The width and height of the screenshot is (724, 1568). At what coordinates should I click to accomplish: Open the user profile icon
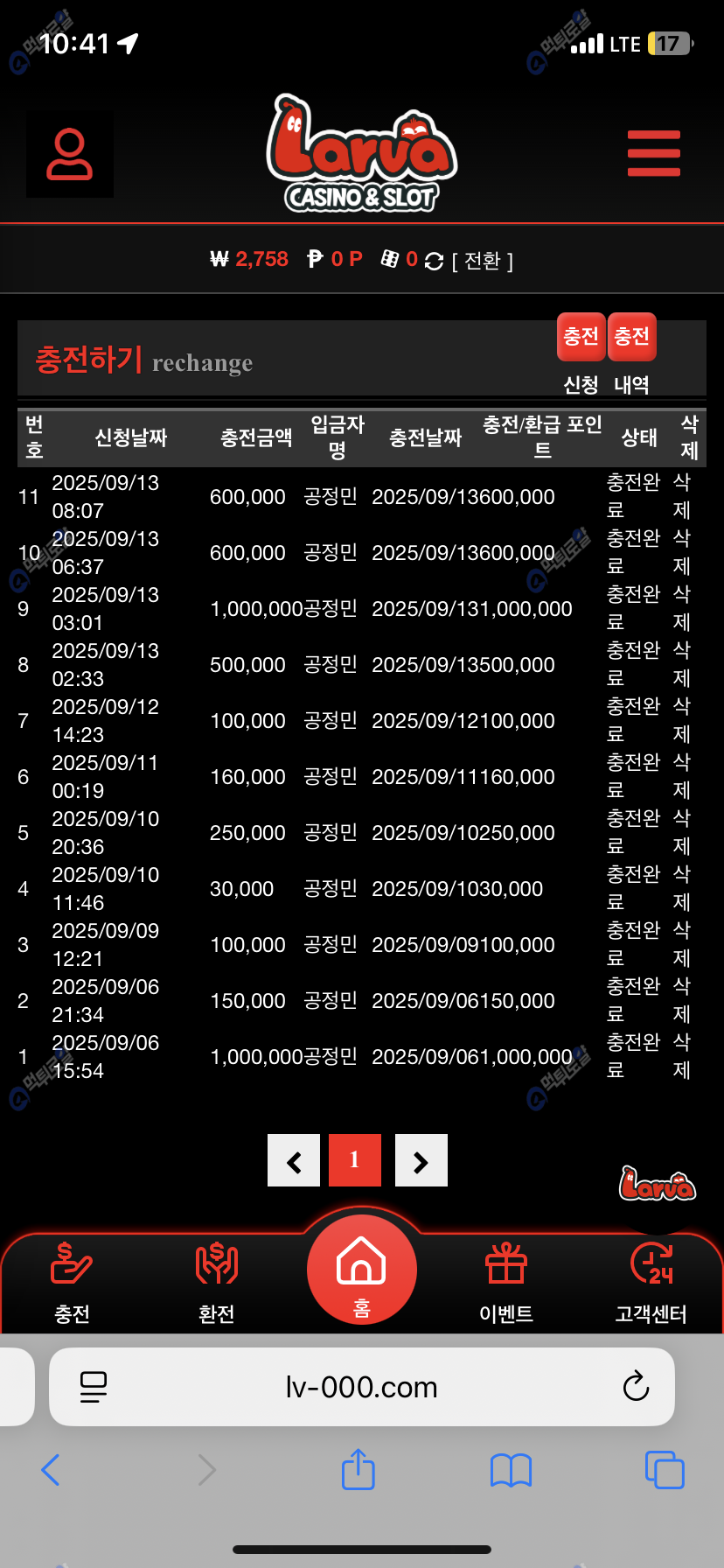tap(70, 155)
